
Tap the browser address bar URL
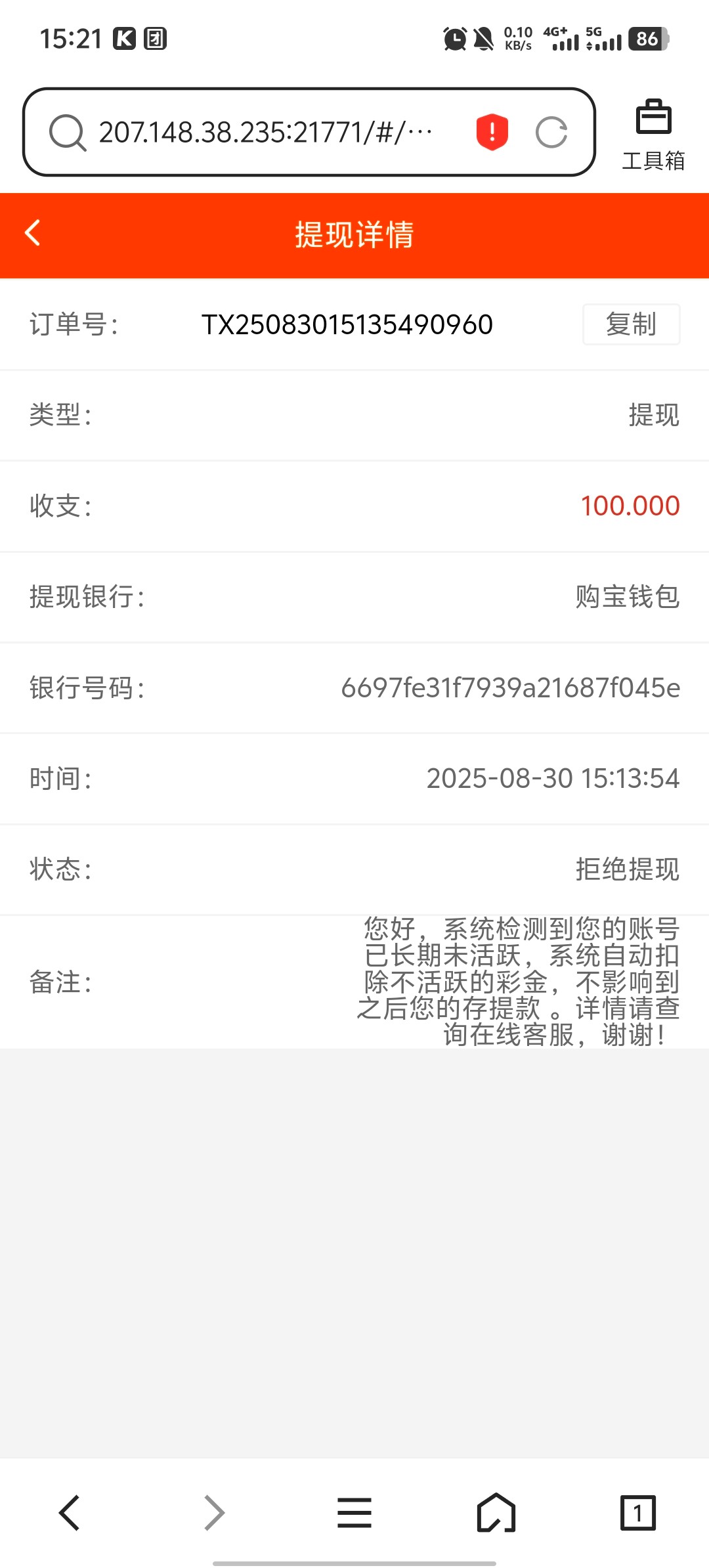(x=265, y=133)
